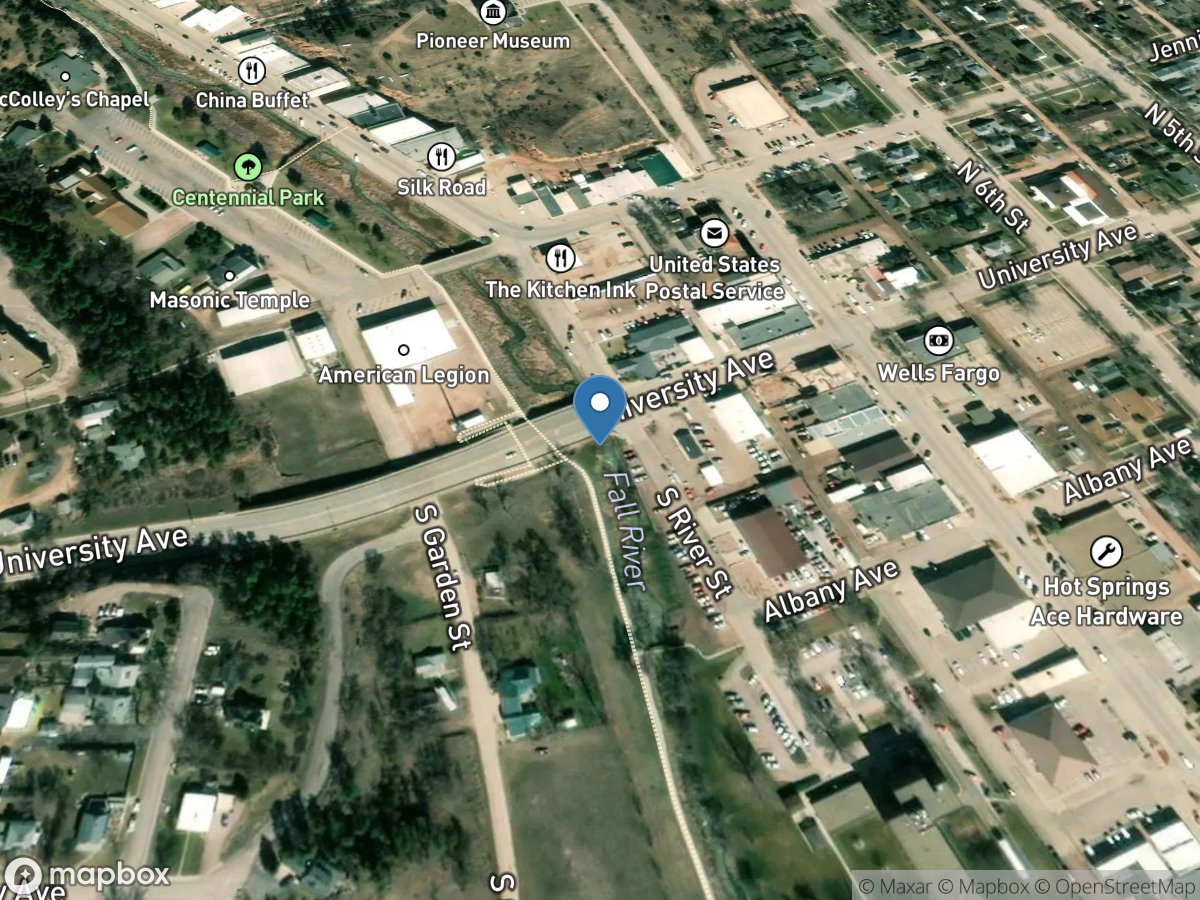Open the Maxar attribution link
Screen dimensions: 1200x900
(x=896, y=886)
